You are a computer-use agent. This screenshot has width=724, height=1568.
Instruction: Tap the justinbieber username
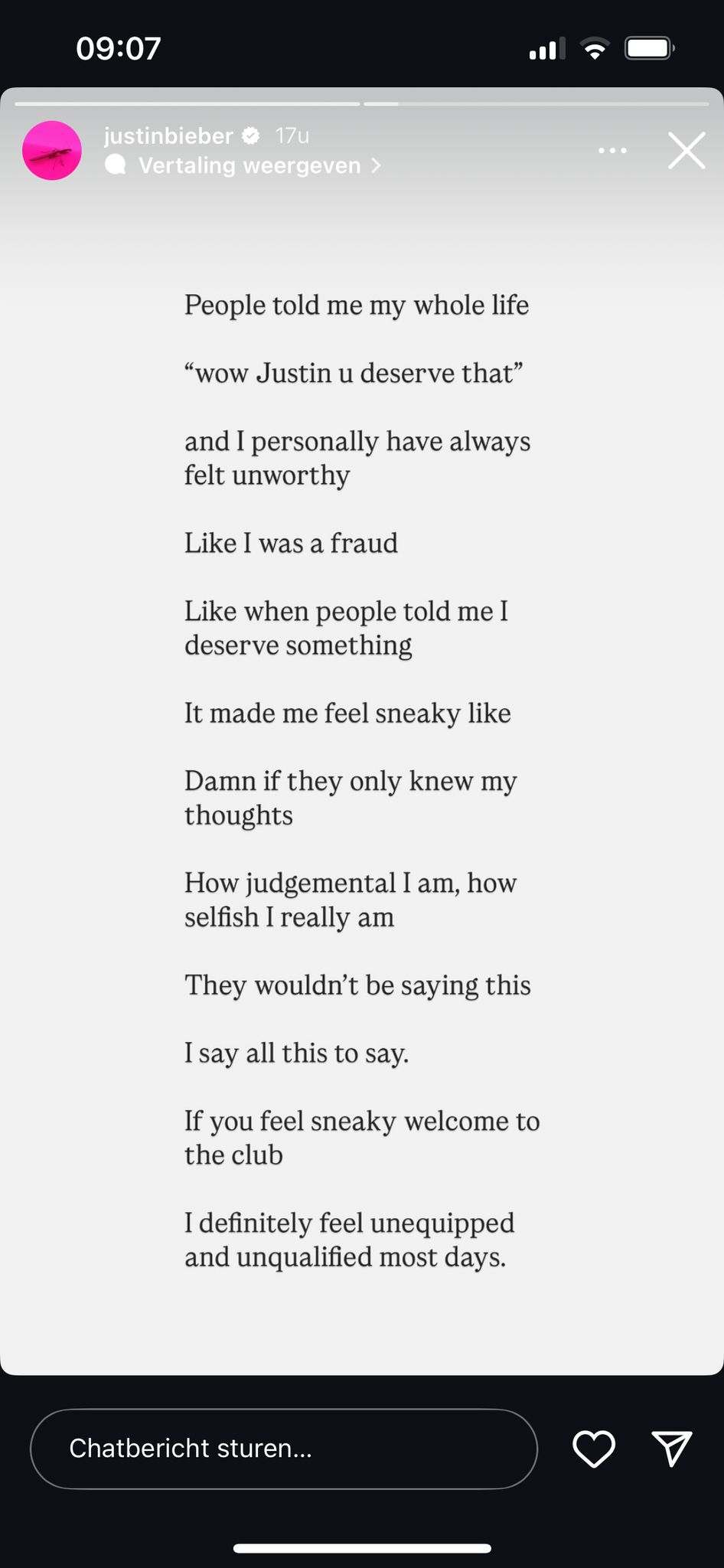pos(168,136)
